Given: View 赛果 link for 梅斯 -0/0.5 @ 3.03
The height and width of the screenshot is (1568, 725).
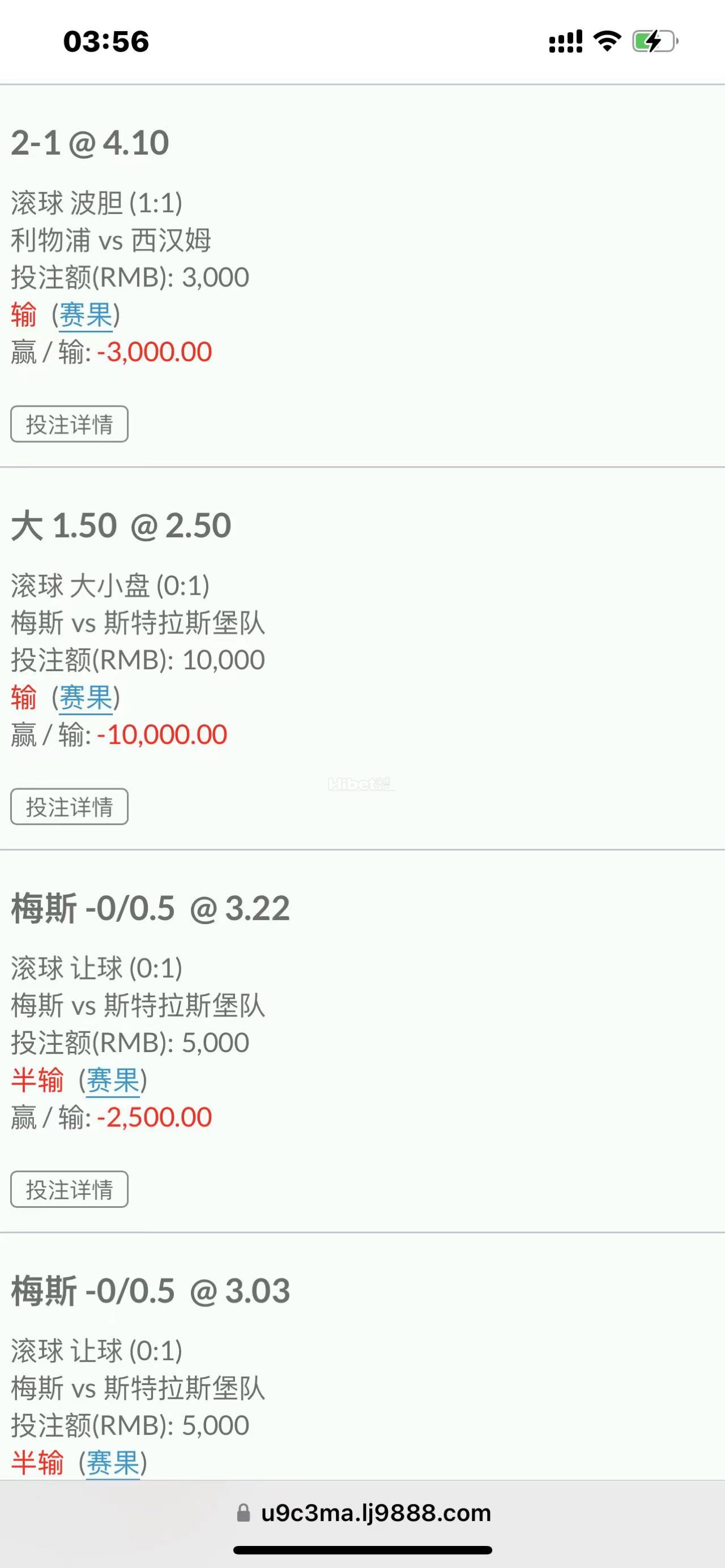Looking at the screenshot, I should pos(113,1462).
